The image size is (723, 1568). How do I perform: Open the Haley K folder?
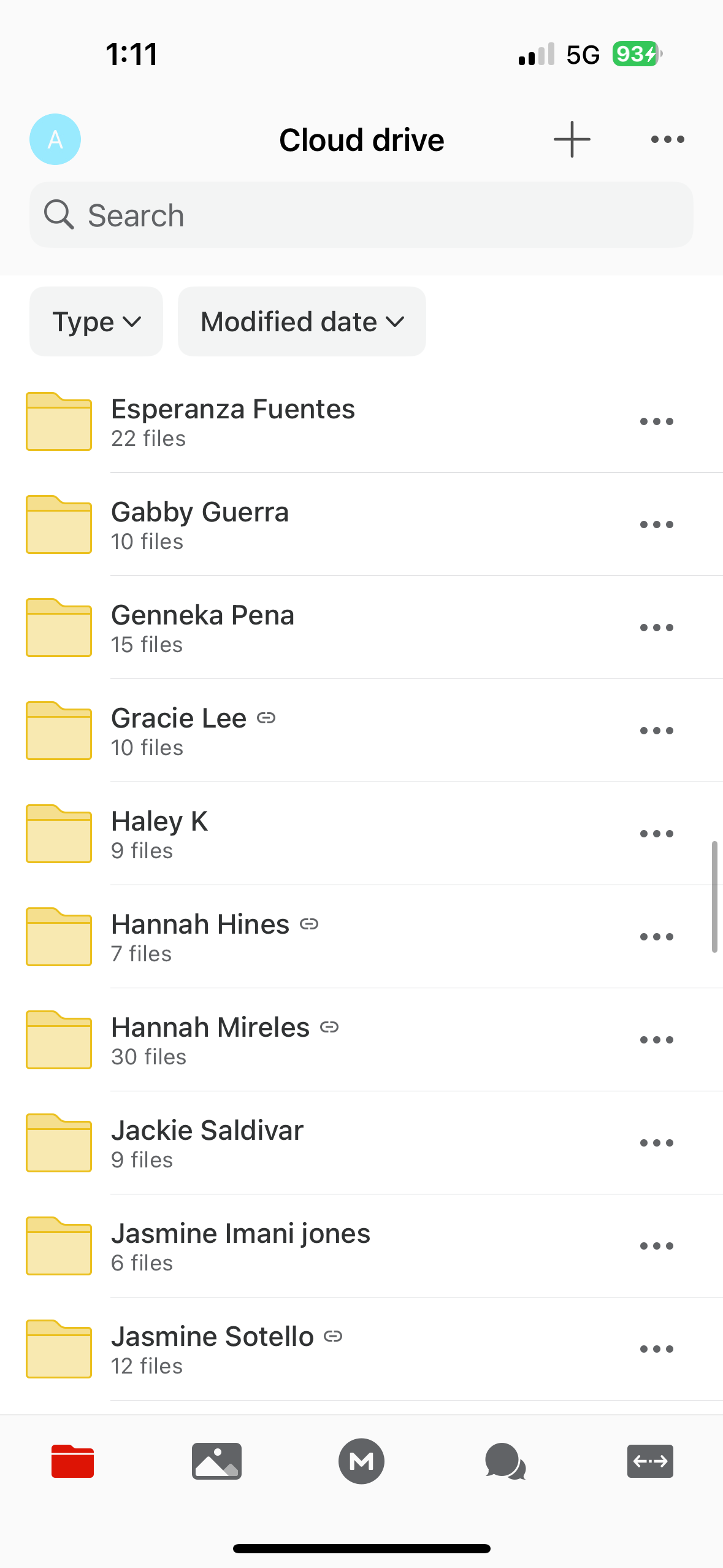(159, 834)
